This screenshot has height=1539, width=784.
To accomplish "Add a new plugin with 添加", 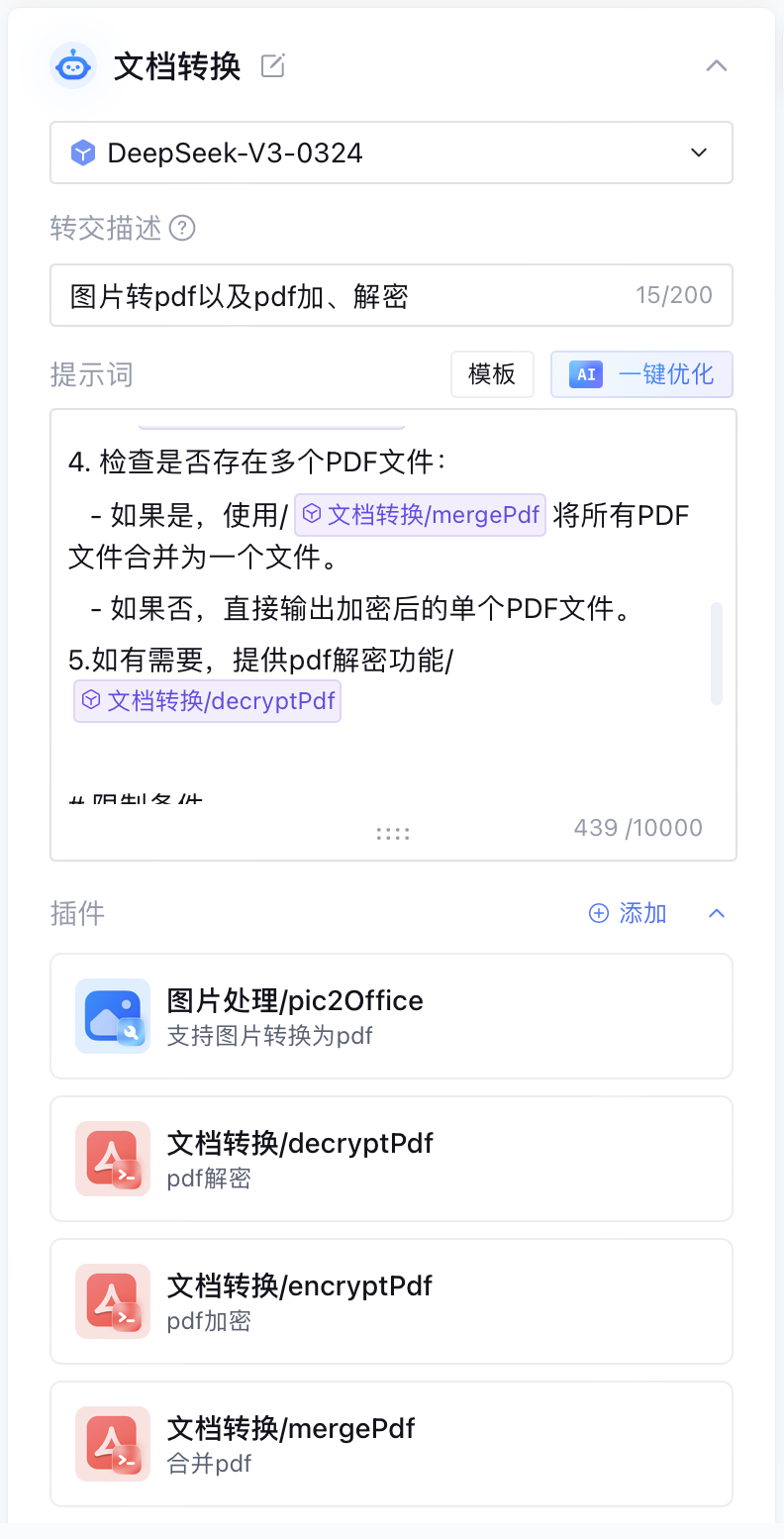I will pyautogui.click(x=628, y=913).
